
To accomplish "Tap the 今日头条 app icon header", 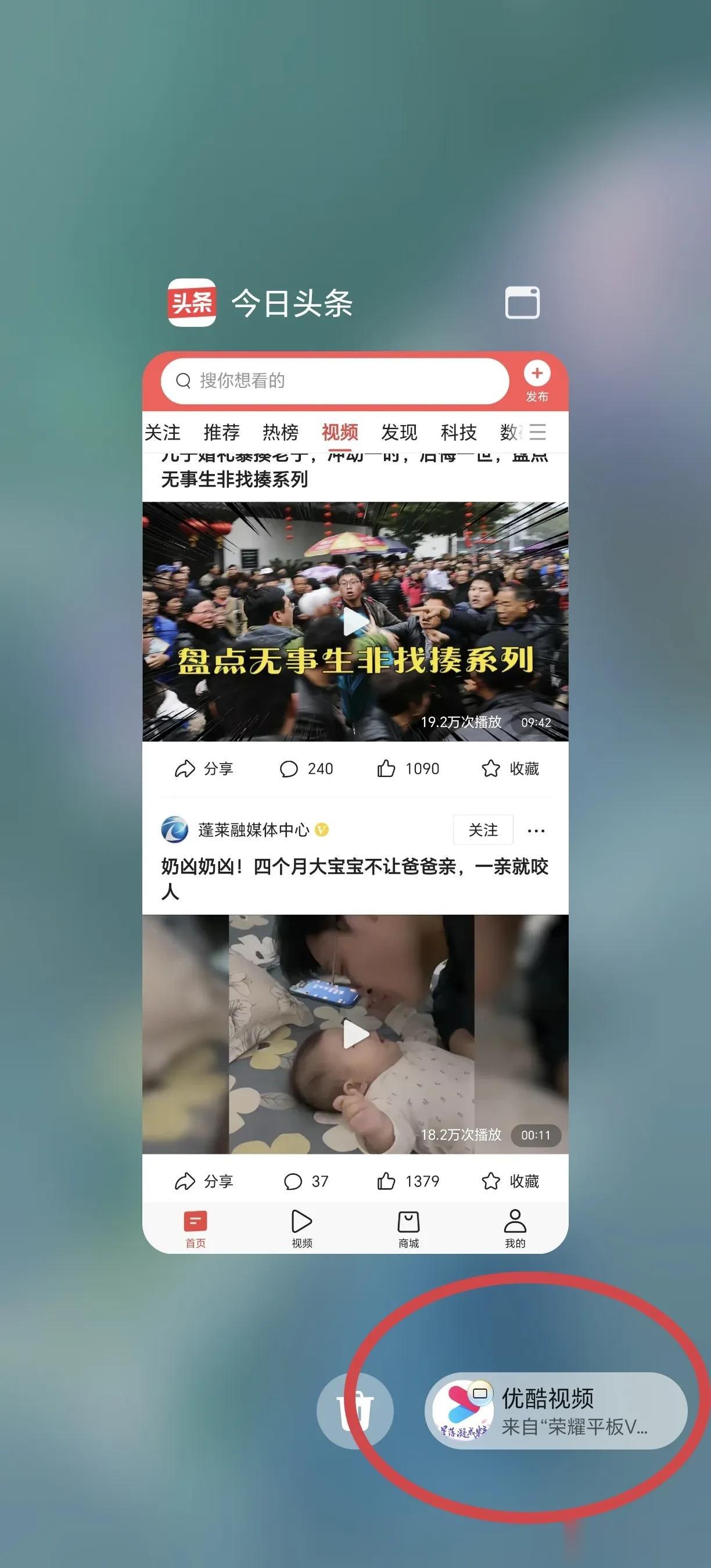I will tap(192, 303).
